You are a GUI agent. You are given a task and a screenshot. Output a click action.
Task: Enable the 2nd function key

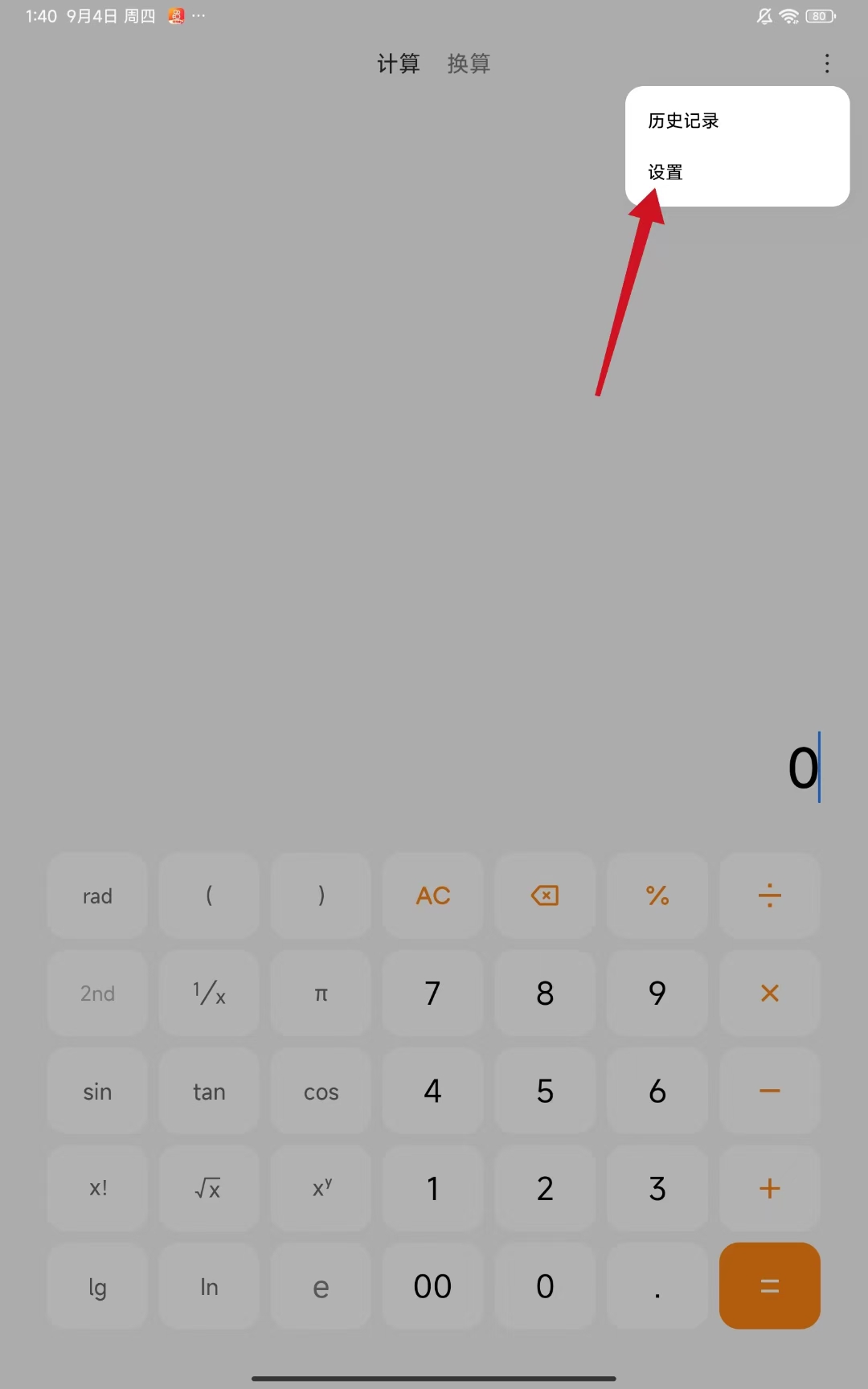coord(97,994)
